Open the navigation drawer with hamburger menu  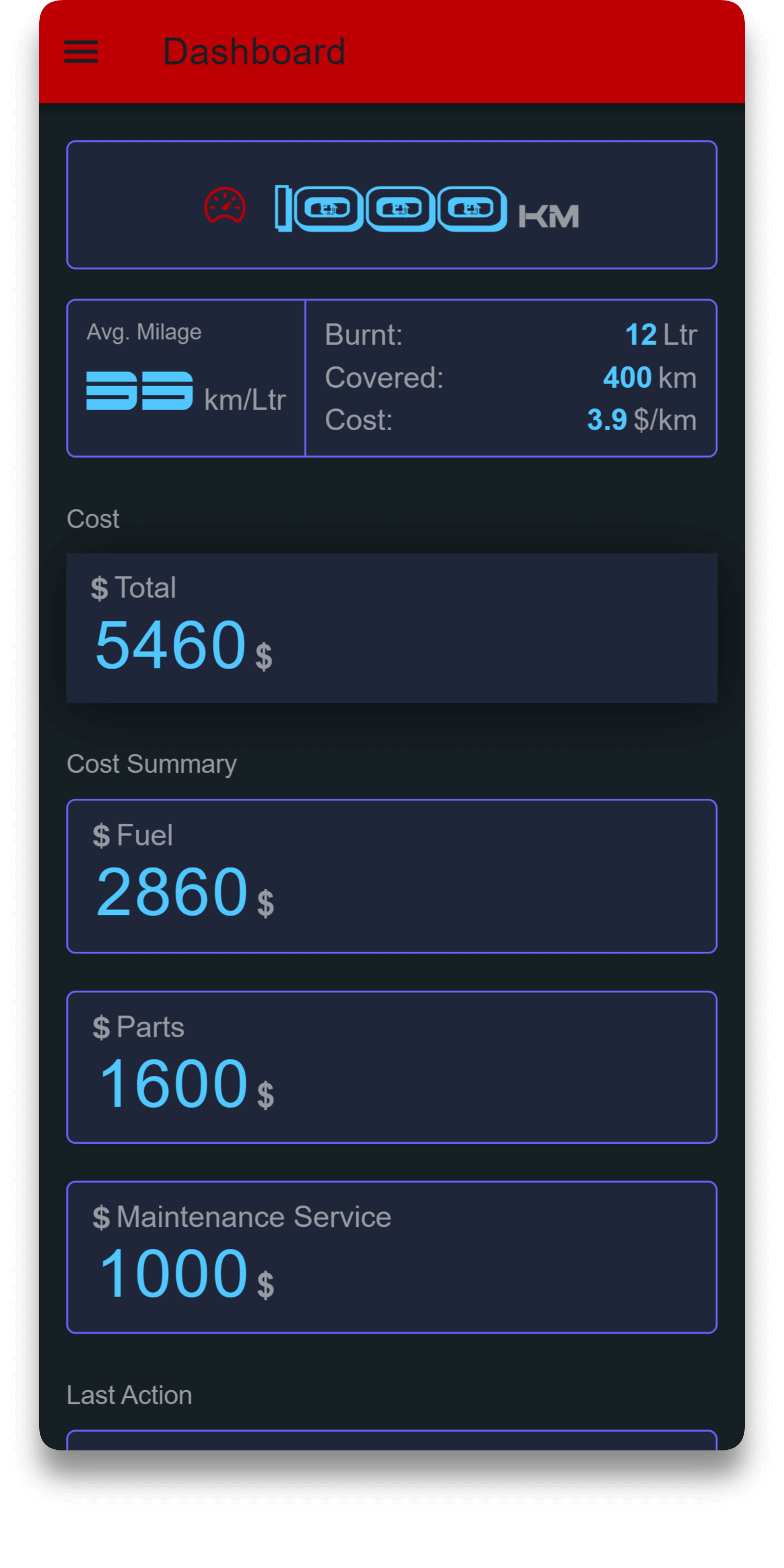[x=81, y=52]
